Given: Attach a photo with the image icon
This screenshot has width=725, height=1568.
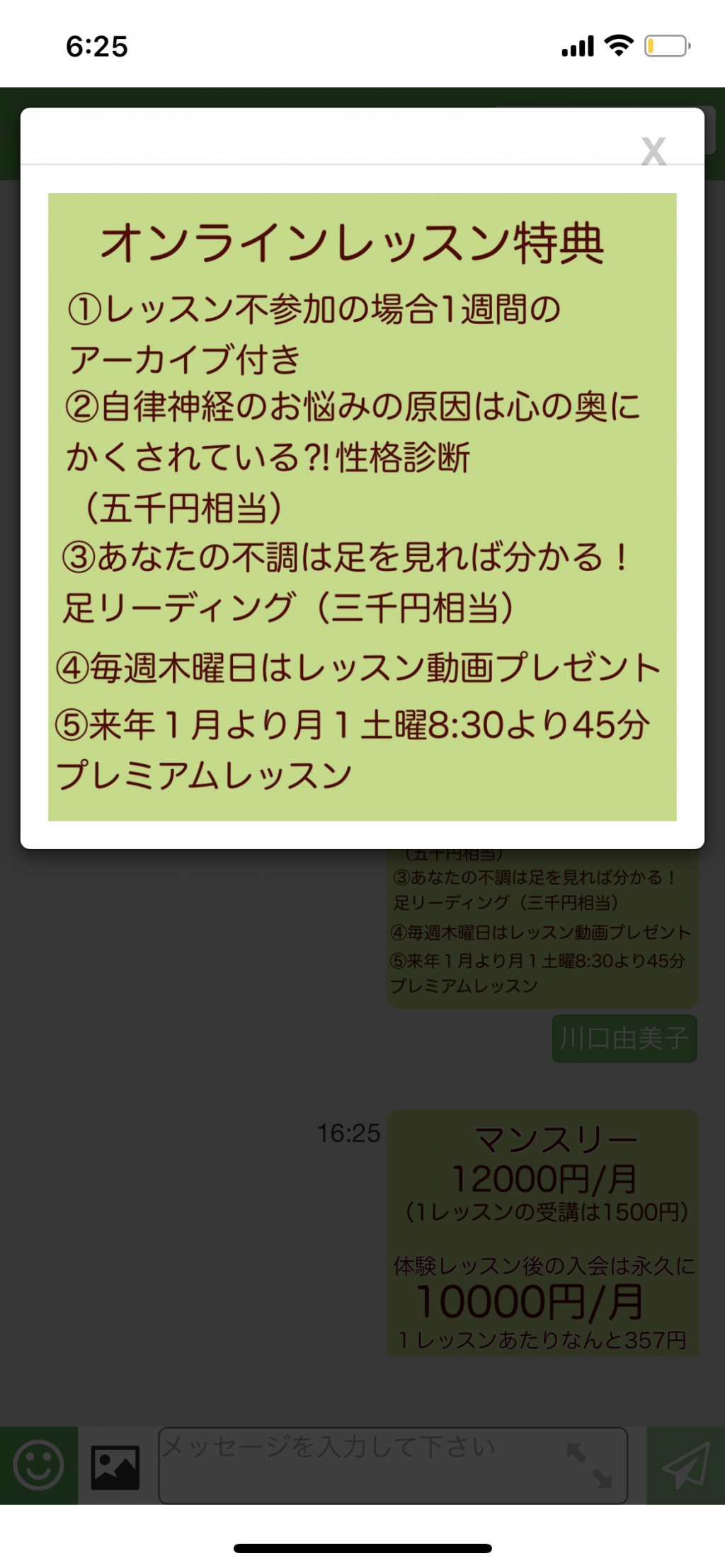Looking at the screenshot, I should click(x=115, y=1467).
